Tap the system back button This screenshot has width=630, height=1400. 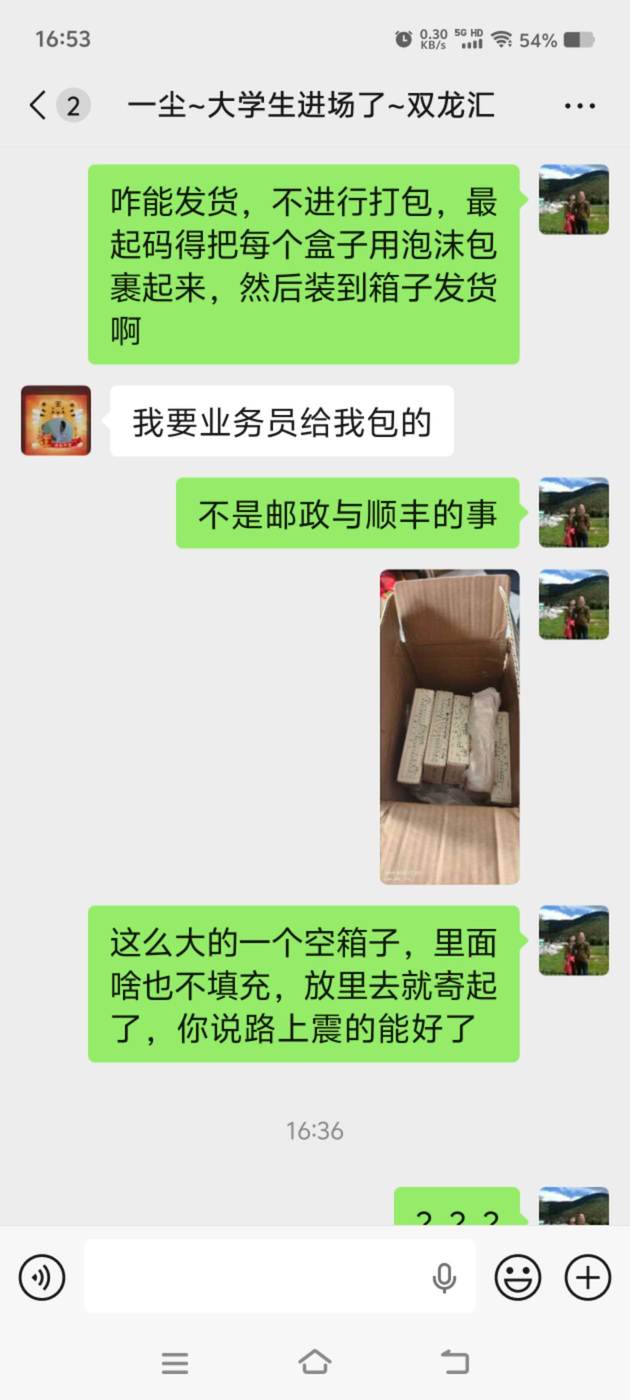455,1362
